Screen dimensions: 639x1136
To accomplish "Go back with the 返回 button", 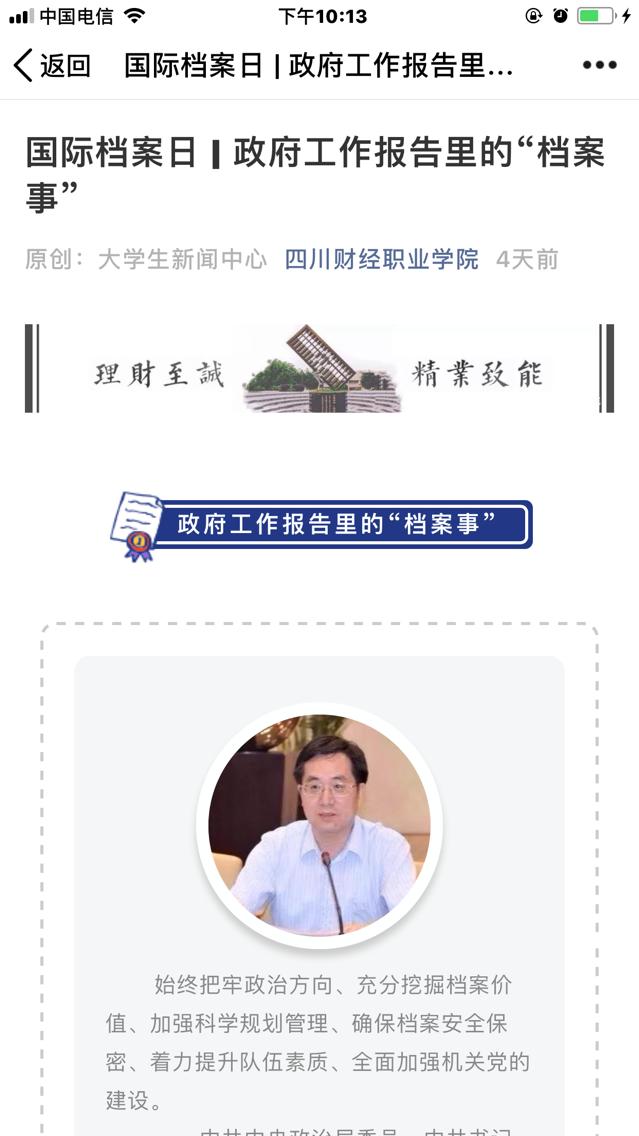I will pos(52,66).
